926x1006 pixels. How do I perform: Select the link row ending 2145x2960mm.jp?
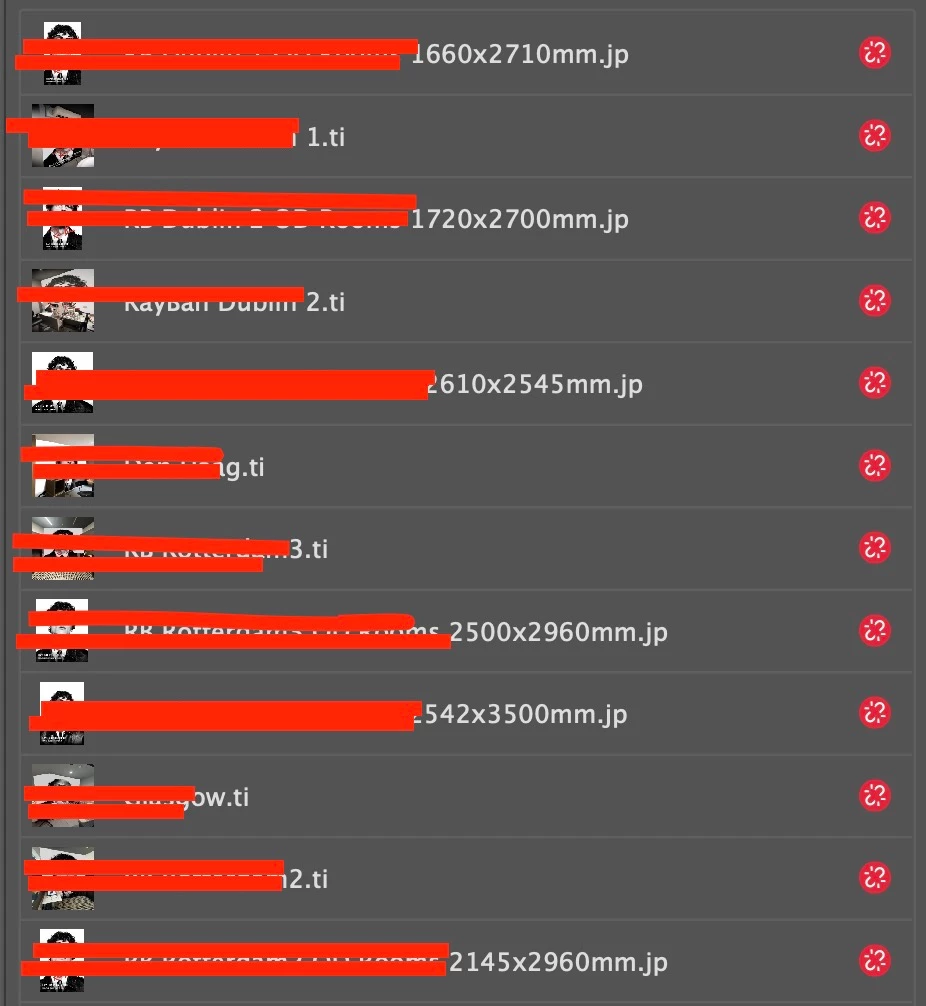(x=558, y=962)
